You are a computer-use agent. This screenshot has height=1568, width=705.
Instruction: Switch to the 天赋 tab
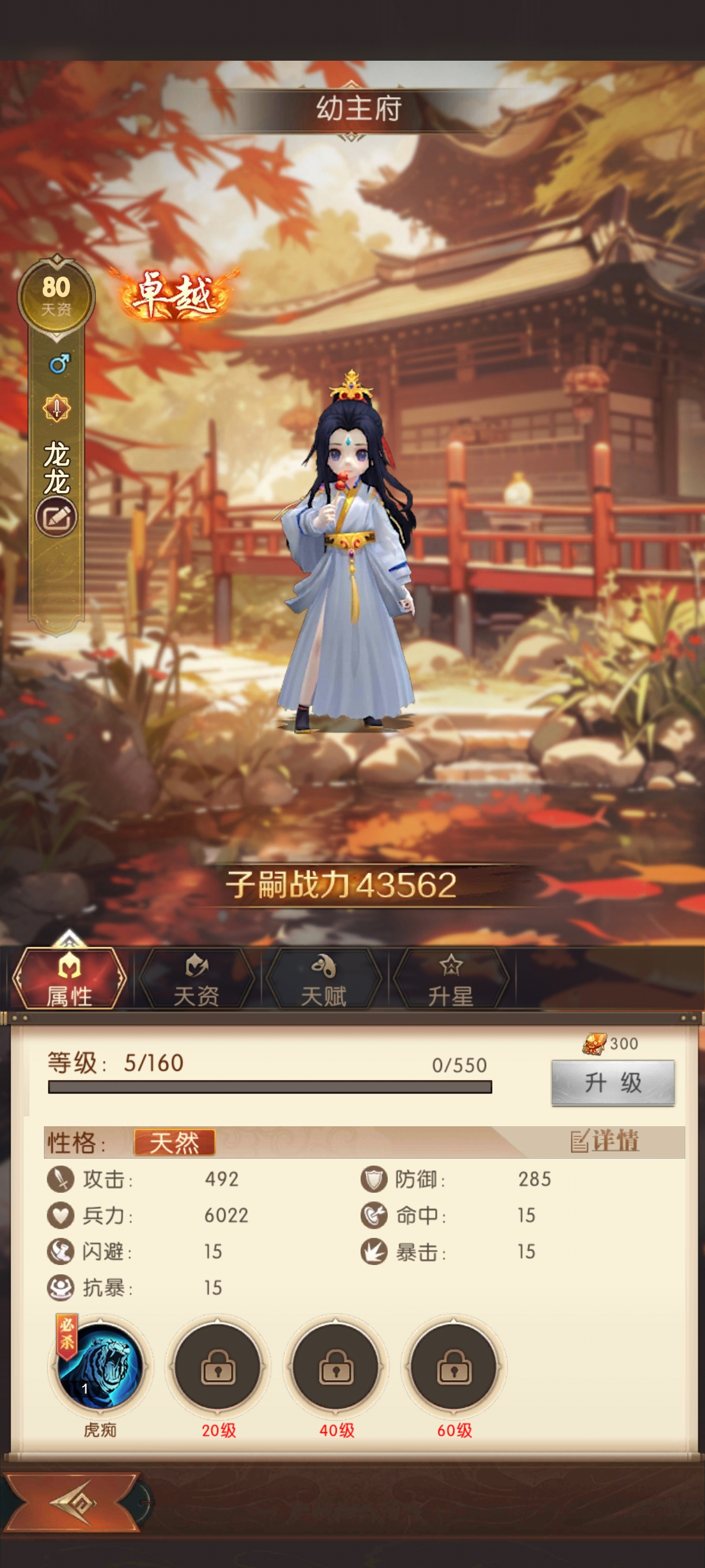pos(324,979)
